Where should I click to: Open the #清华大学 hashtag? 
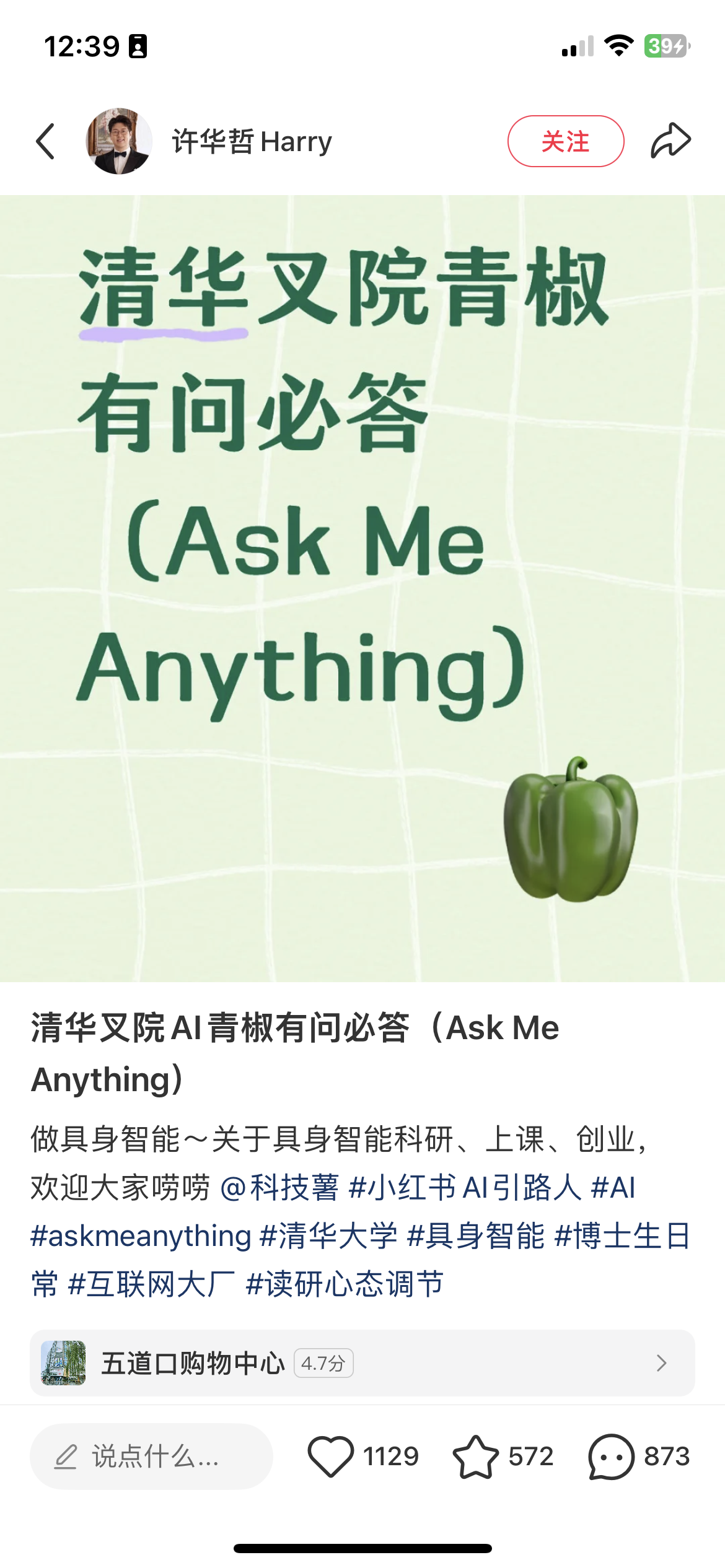point(329,1236)
